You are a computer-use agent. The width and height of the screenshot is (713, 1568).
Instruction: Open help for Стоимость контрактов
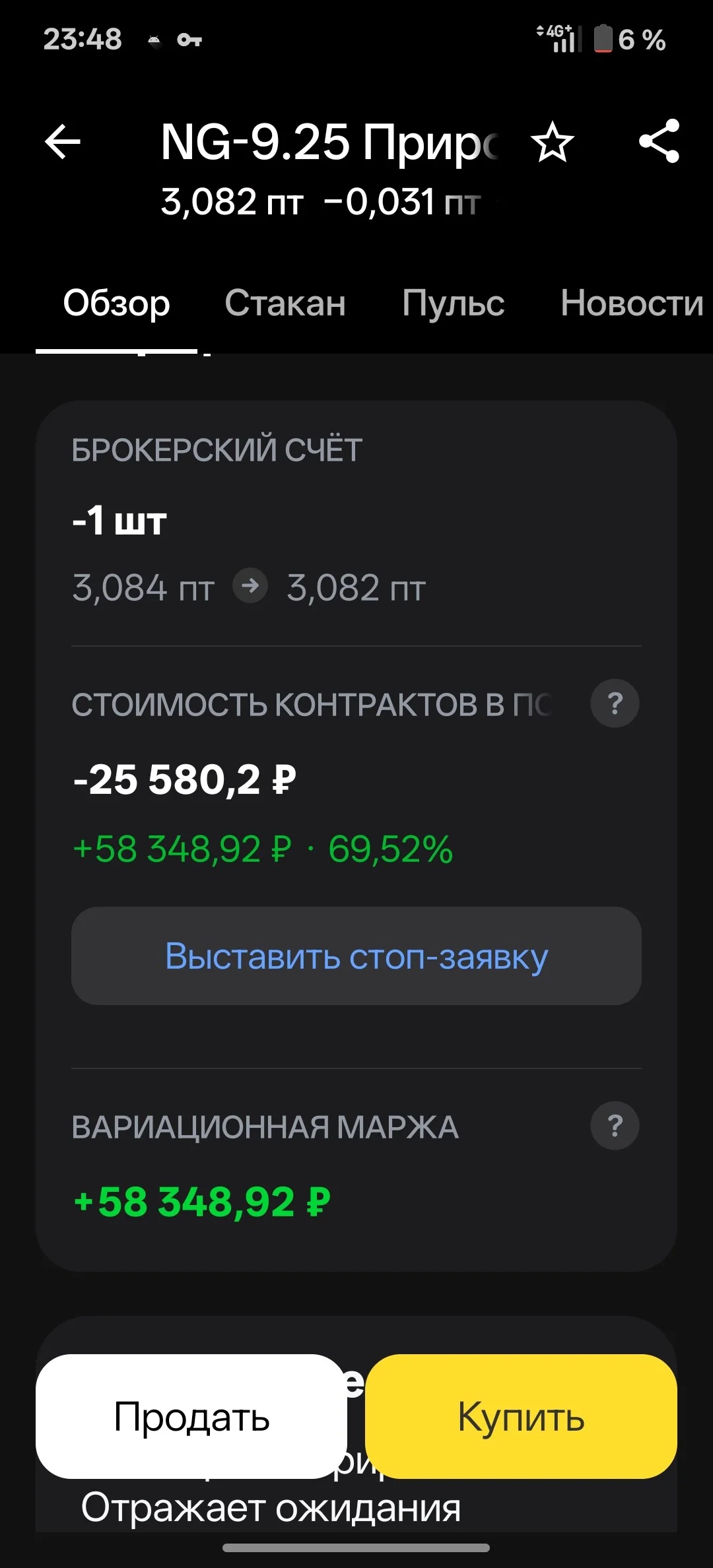(x=615, y=703)
